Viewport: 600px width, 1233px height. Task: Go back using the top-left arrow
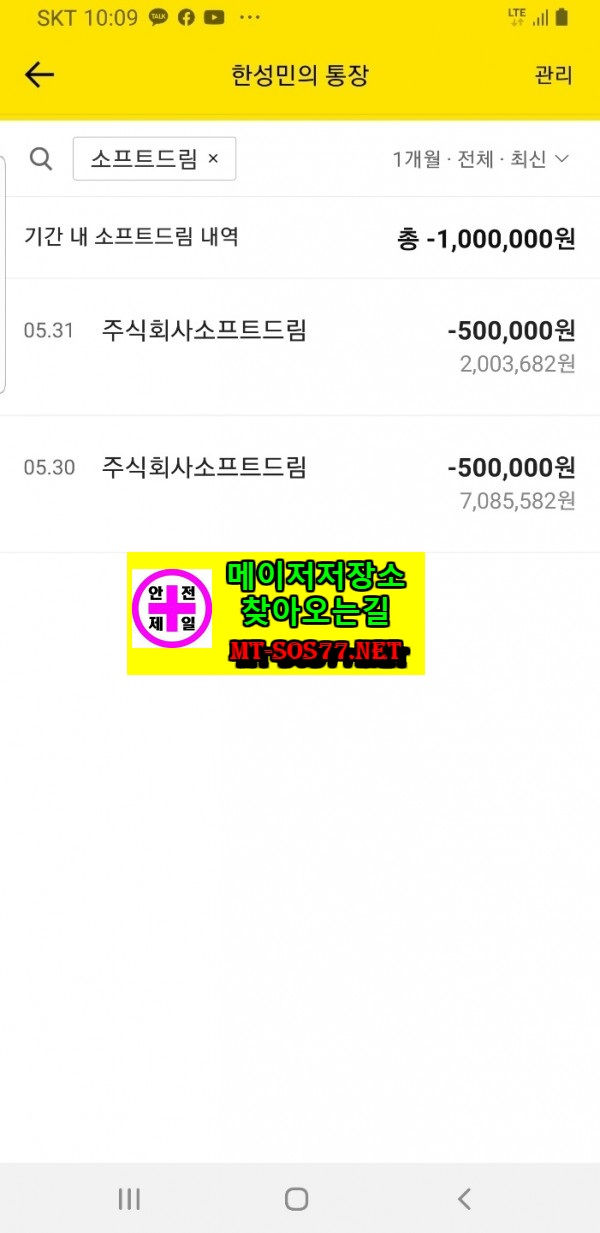point(39,75)
